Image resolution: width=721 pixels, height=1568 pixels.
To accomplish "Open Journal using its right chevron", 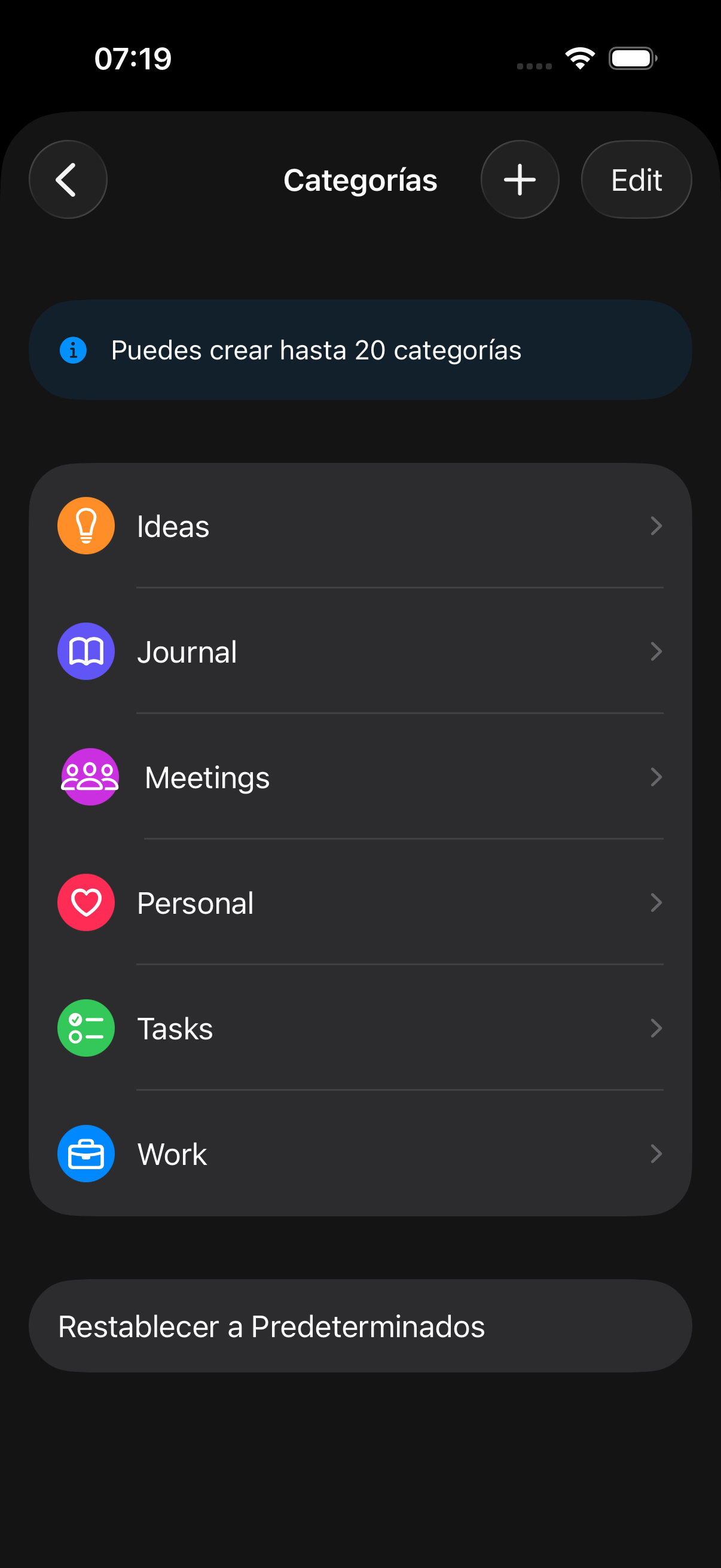I will [x=656, y=651].
